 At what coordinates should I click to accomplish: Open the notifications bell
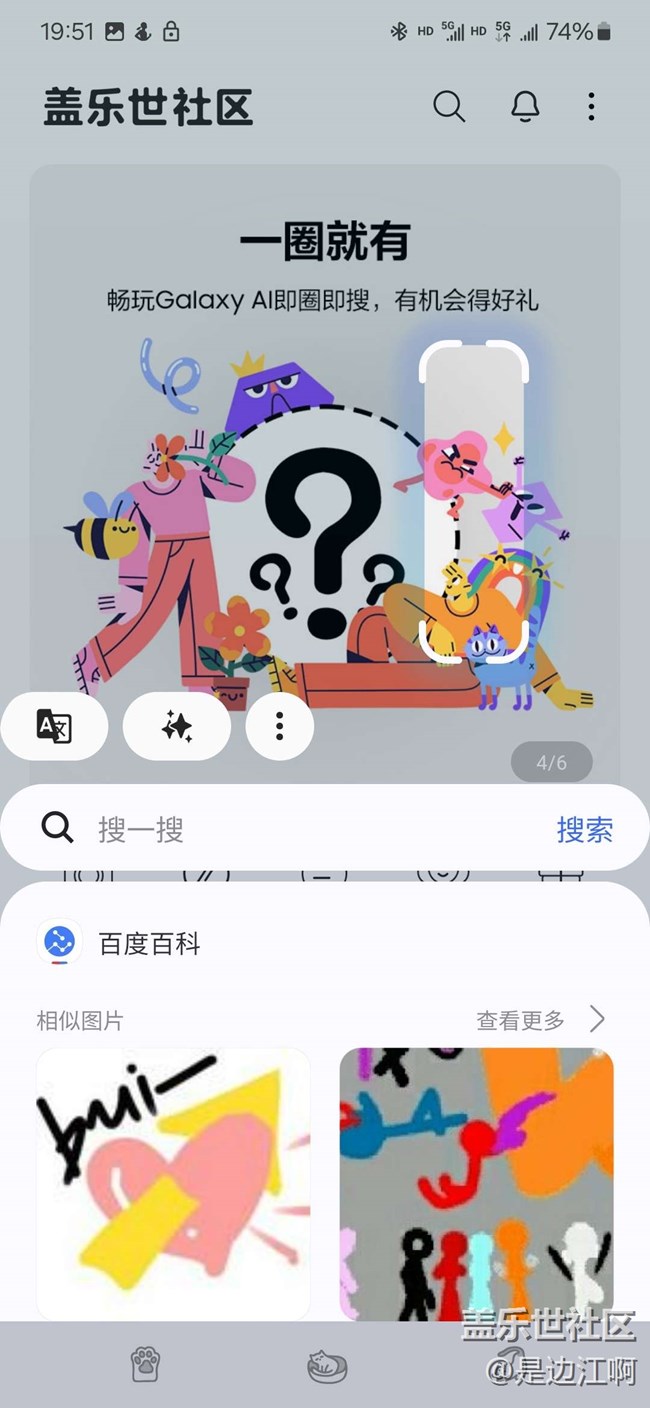click(x=525, y=106)
